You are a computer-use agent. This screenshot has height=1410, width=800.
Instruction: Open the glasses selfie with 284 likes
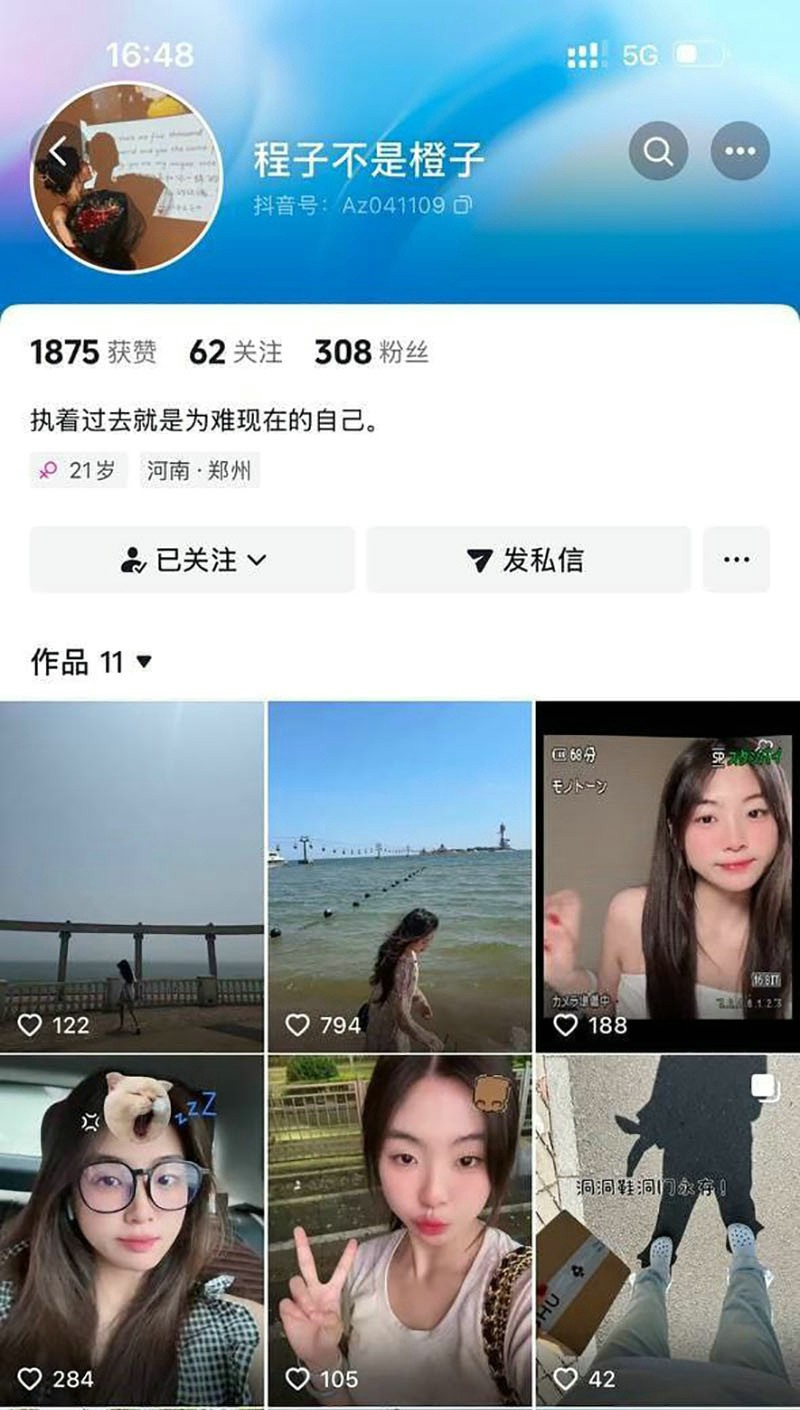click(132, 1230)
